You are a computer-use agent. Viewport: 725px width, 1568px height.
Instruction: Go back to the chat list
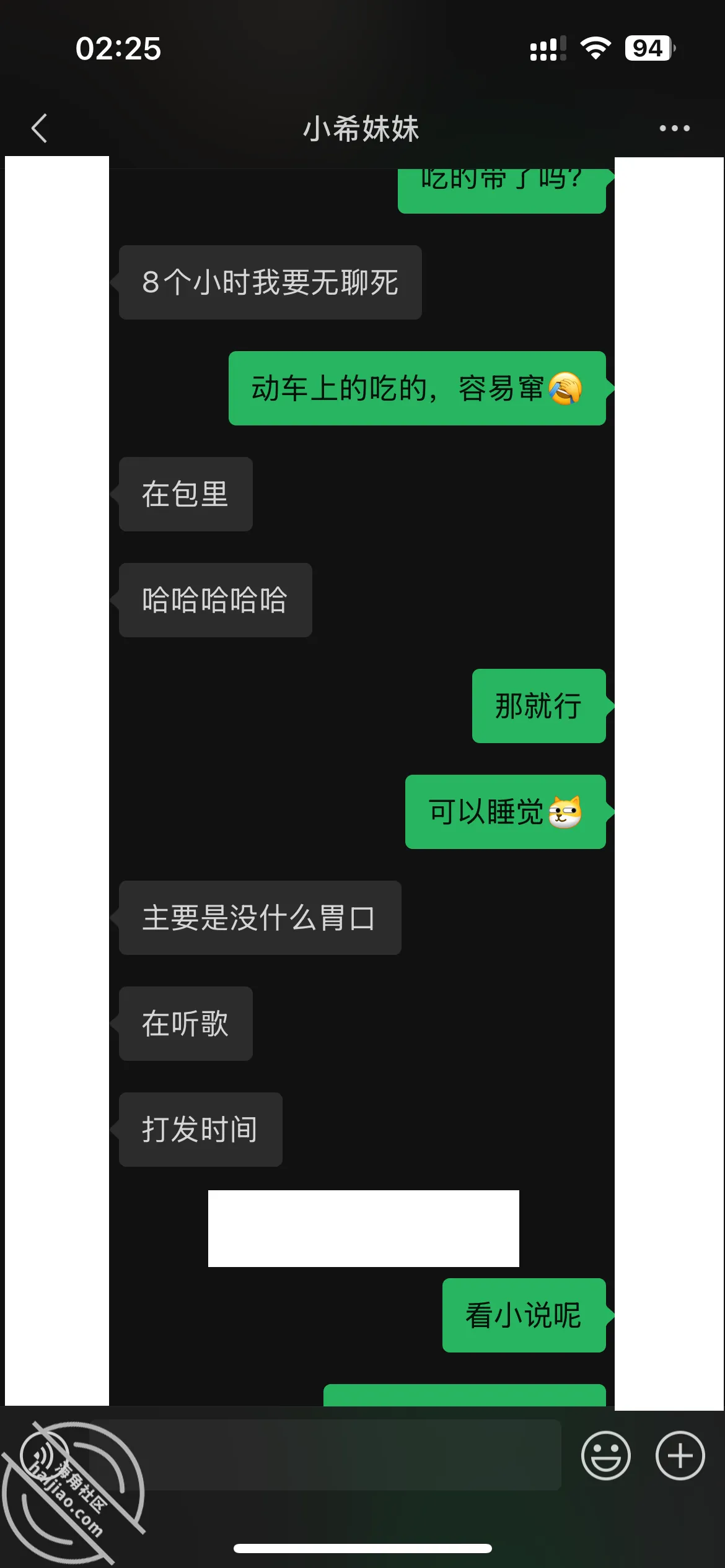[39, 128]
